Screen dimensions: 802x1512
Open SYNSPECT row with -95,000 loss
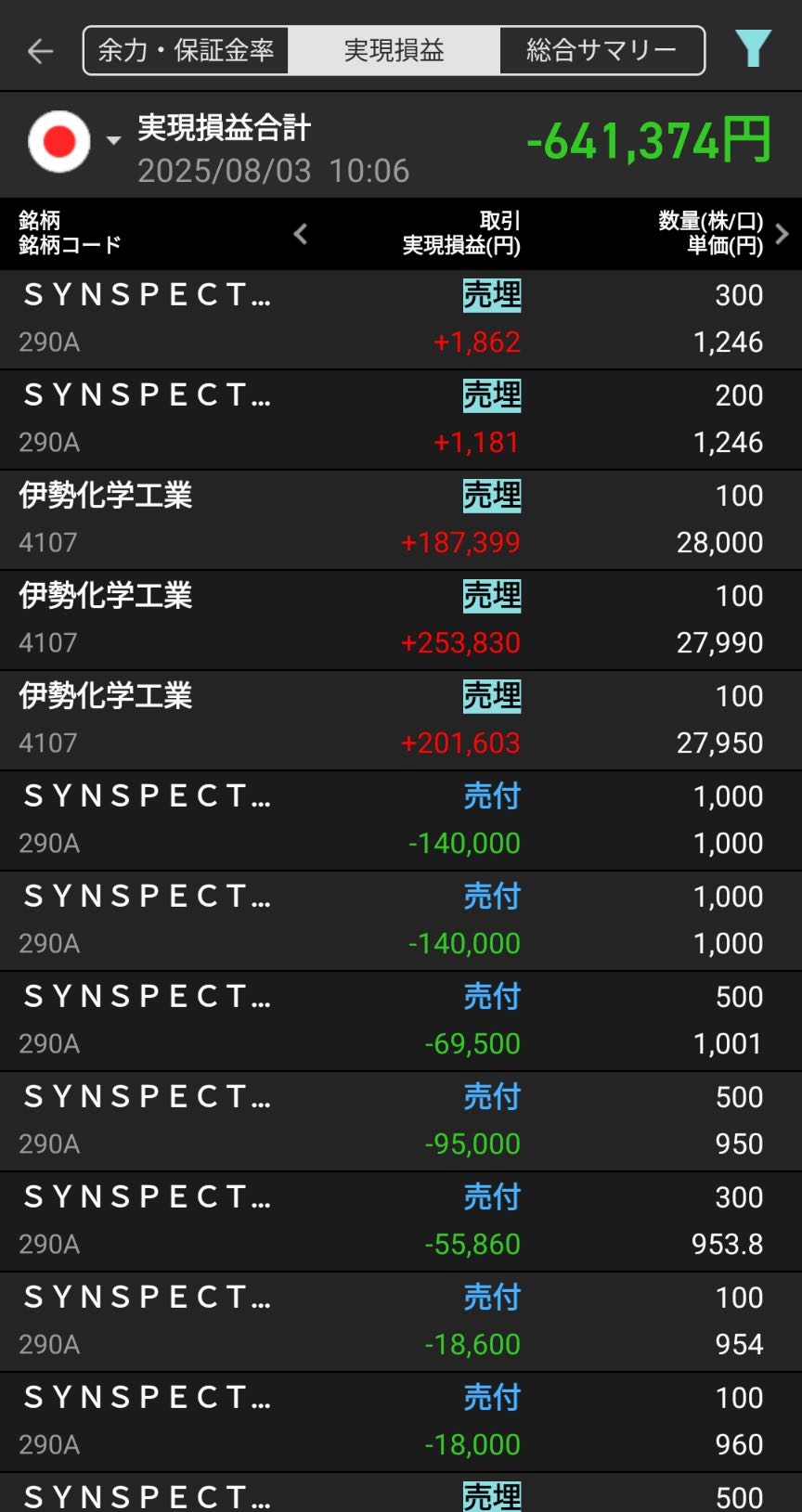pyautogui.click(x=401, y=1121)
